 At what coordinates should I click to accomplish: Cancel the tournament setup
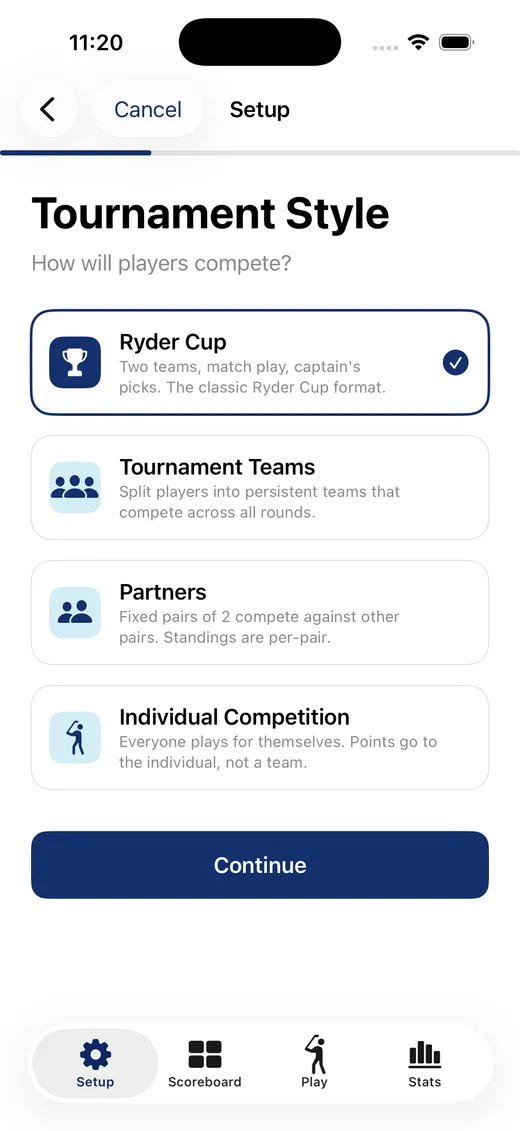[148, 110]
